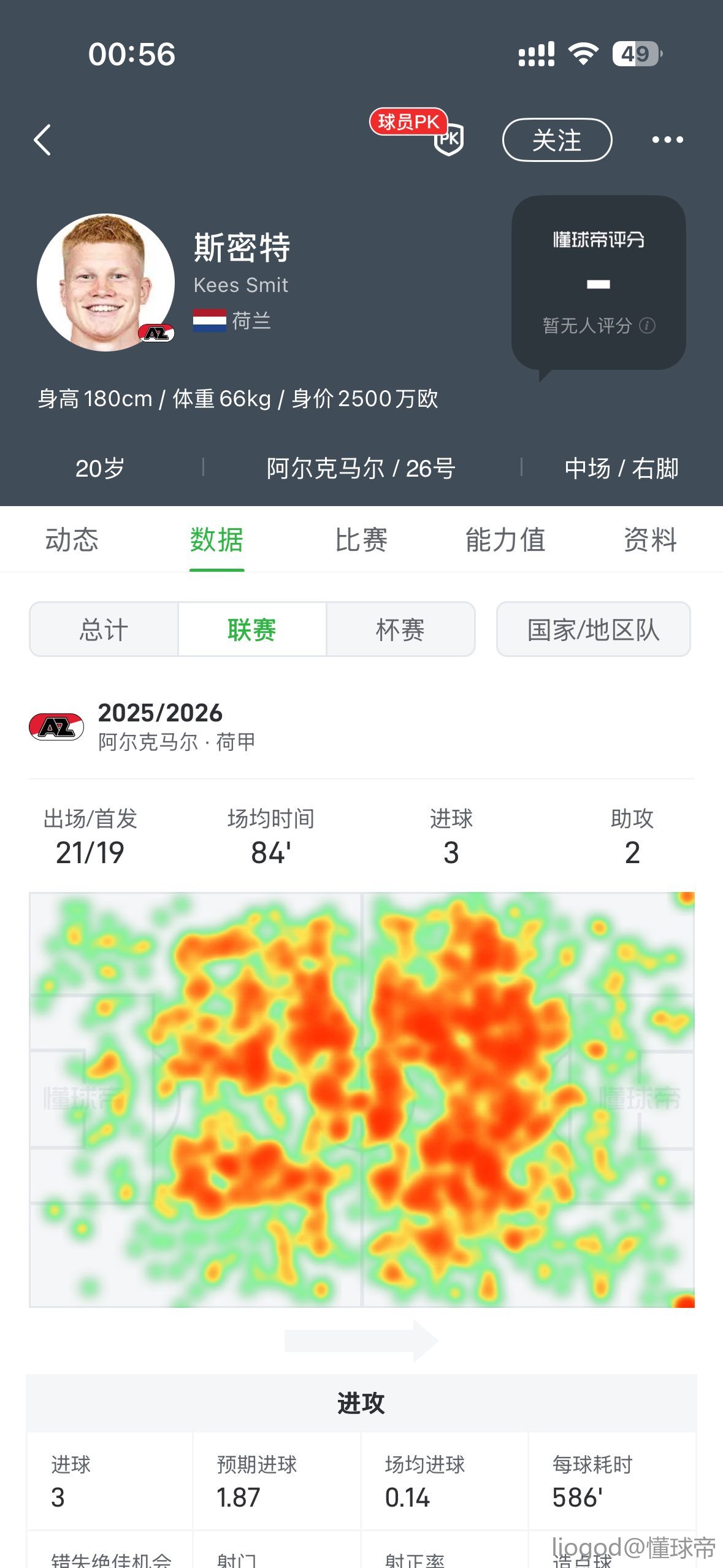723x1568 pixels.
Task: Switch to the 动态 tab
Action: point(72,540)
